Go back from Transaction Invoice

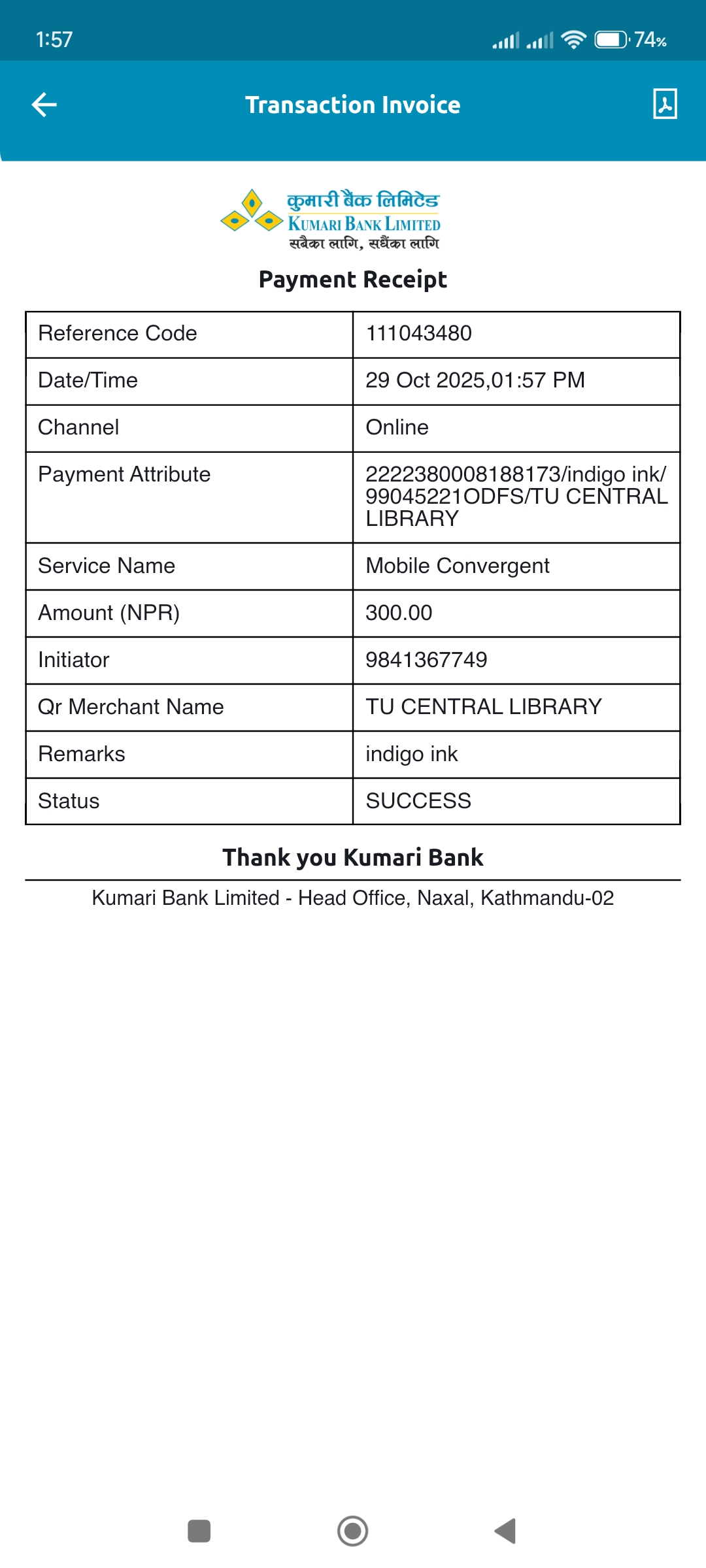click(x=44, y=105)
